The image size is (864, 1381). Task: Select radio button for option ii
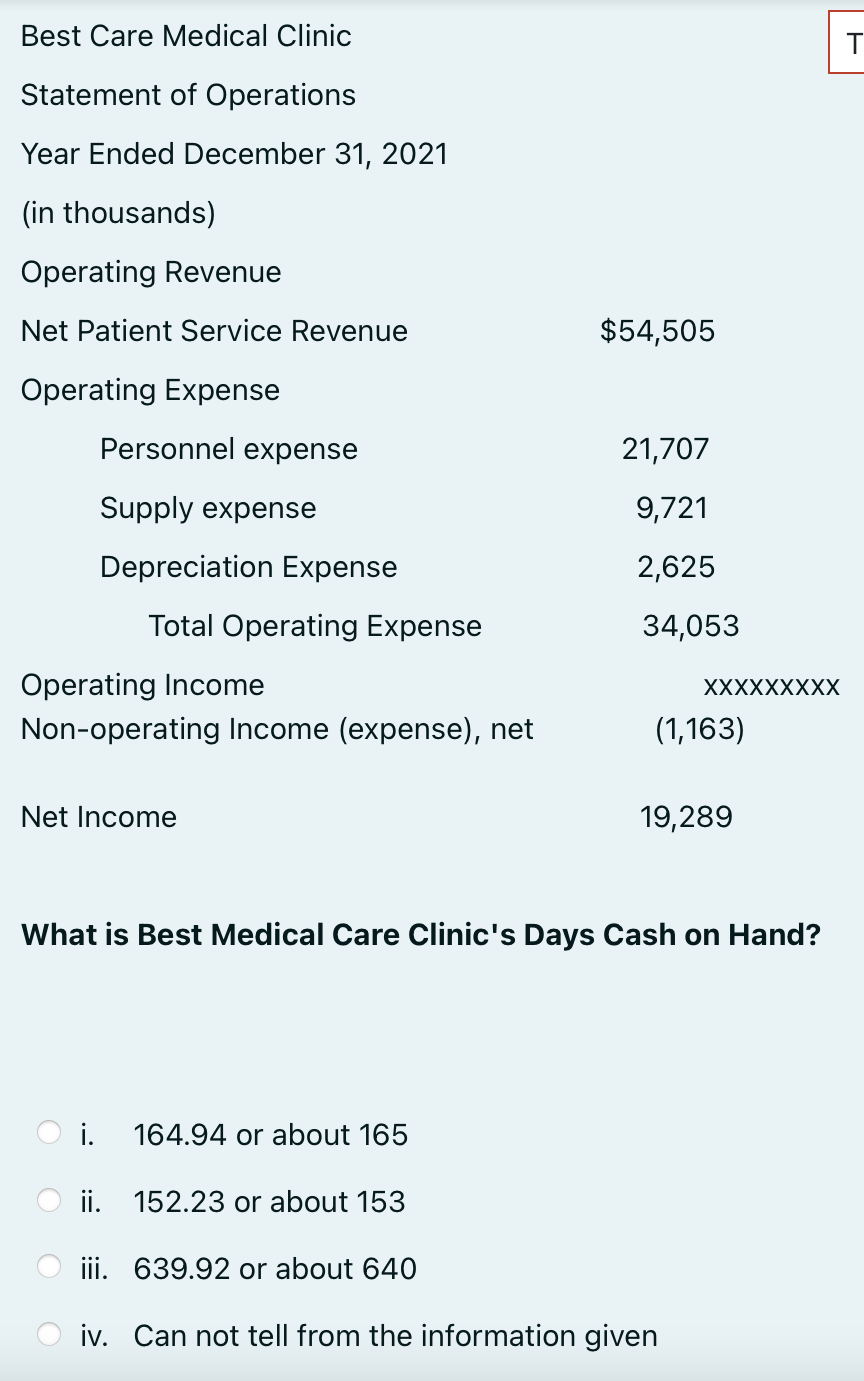(48, 1200)
